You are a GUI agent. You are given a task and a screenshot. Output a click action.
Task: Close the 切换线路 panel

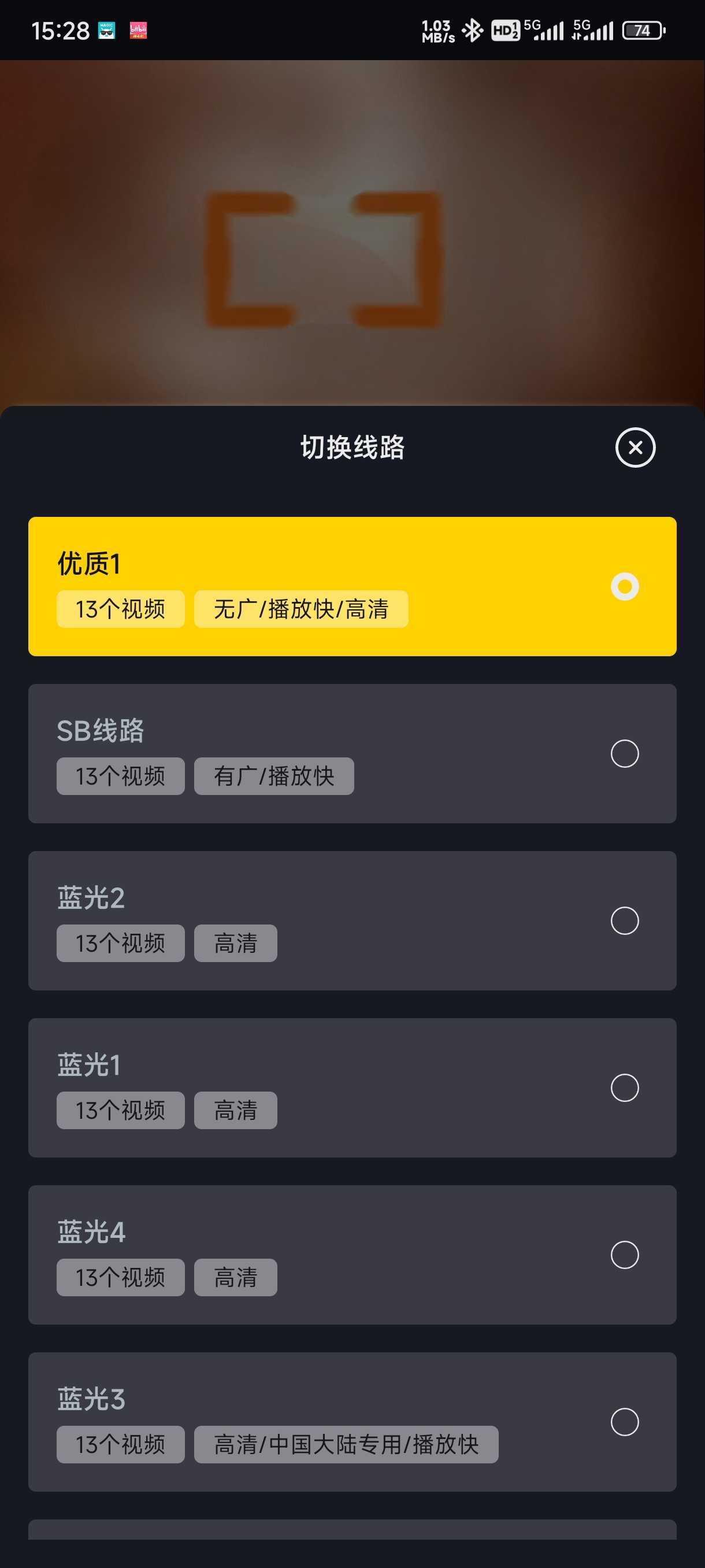(635, 448)
